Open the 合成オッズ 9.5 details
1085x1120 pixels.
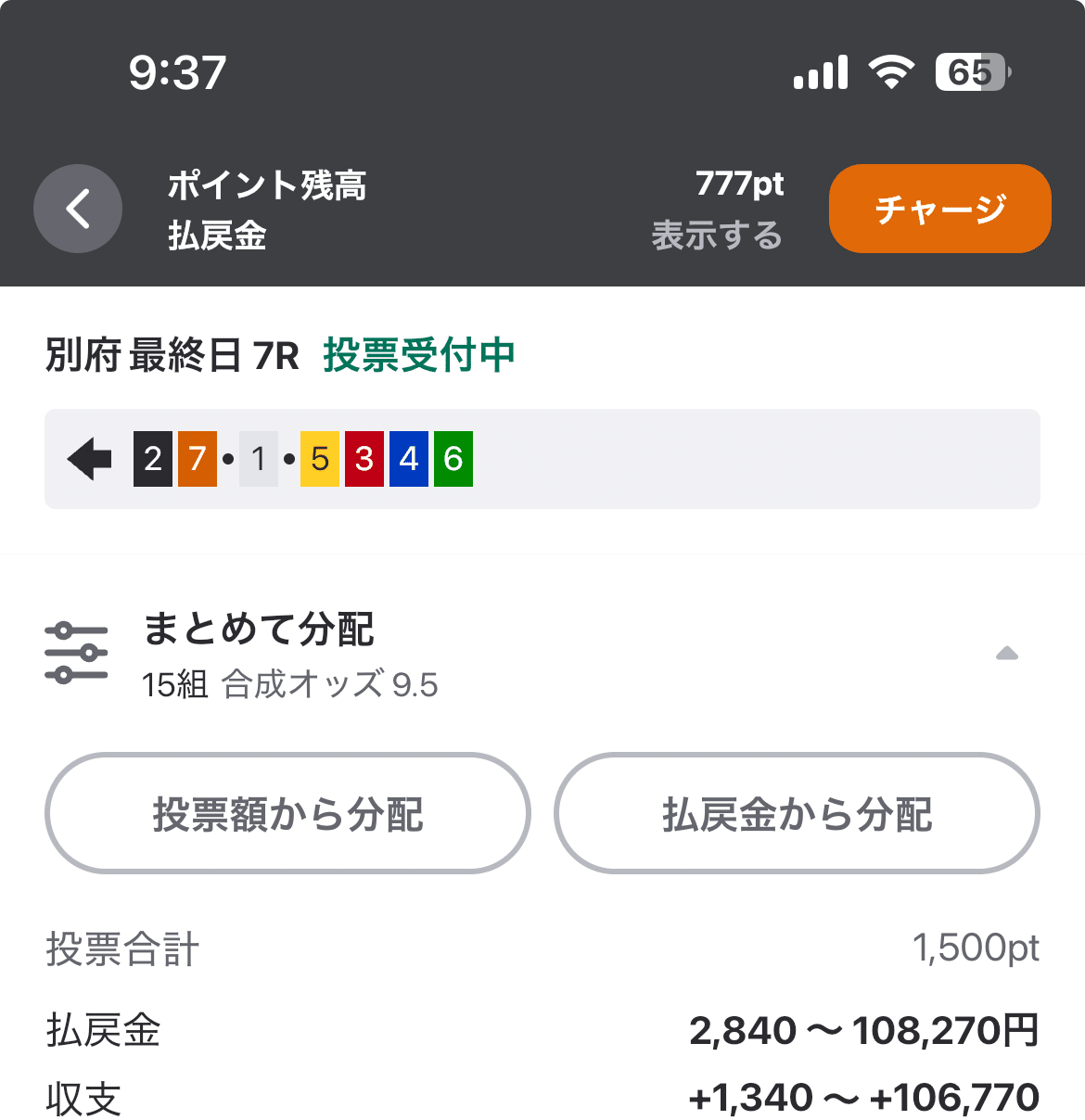point(330,687)
